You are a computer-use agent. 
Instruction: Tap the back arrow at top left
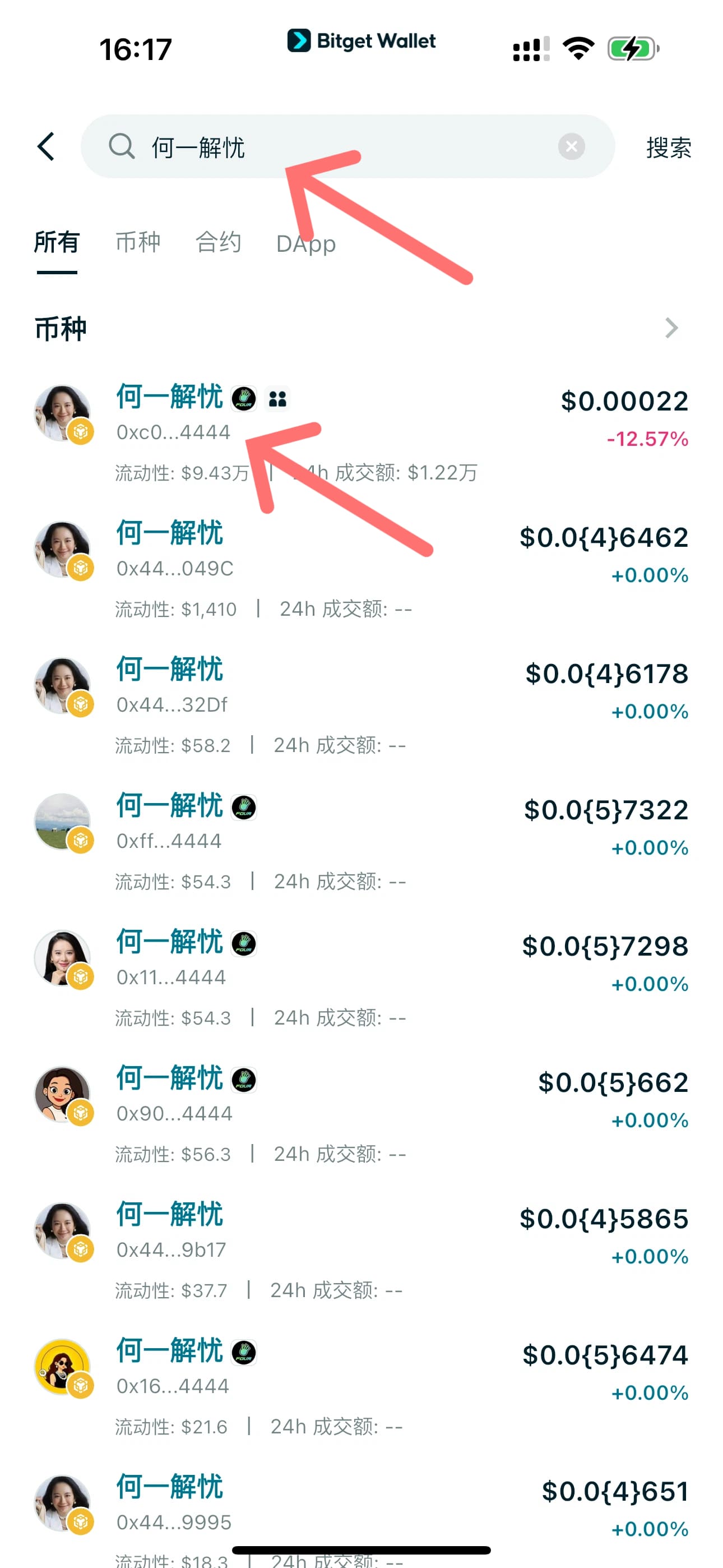click(47, 146)
